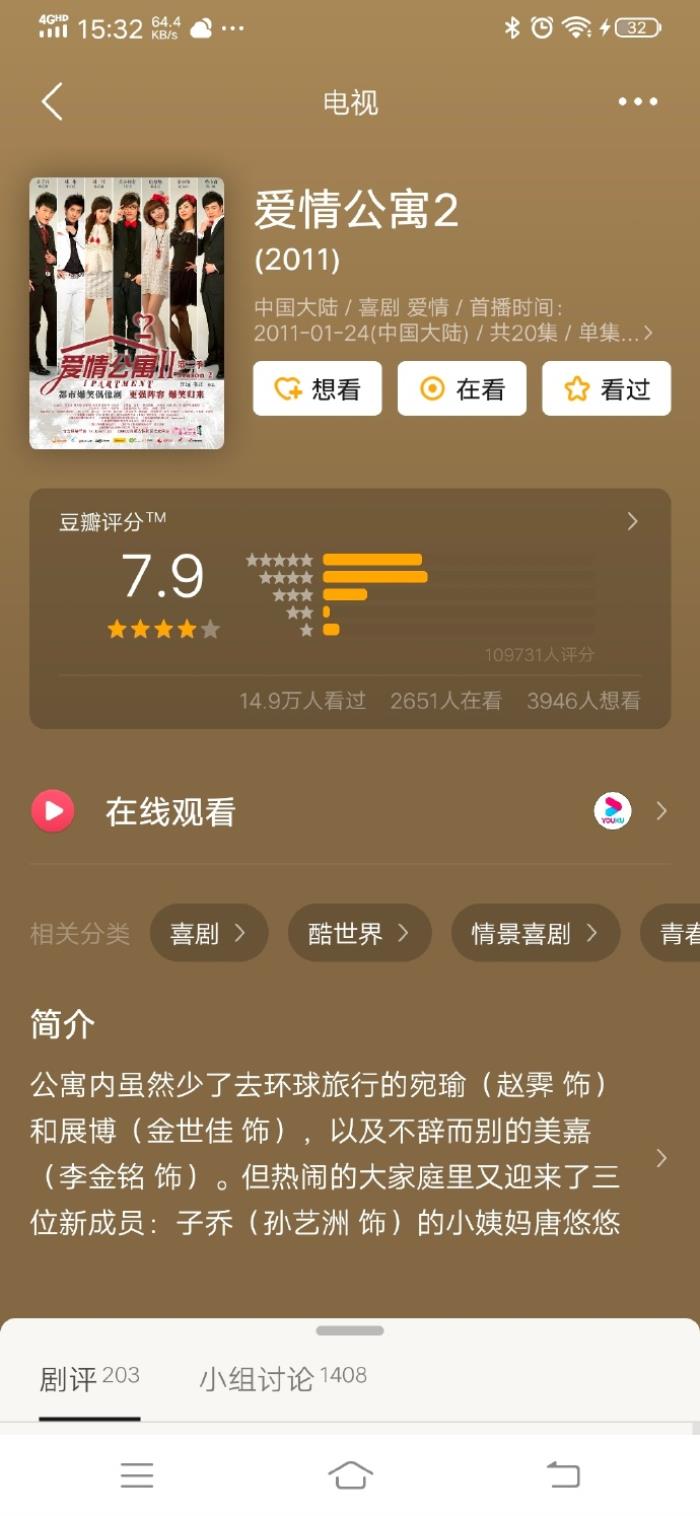Select the 情景喜剧 category chip
The image size is (700, 1516).
(x=535, y=933)
